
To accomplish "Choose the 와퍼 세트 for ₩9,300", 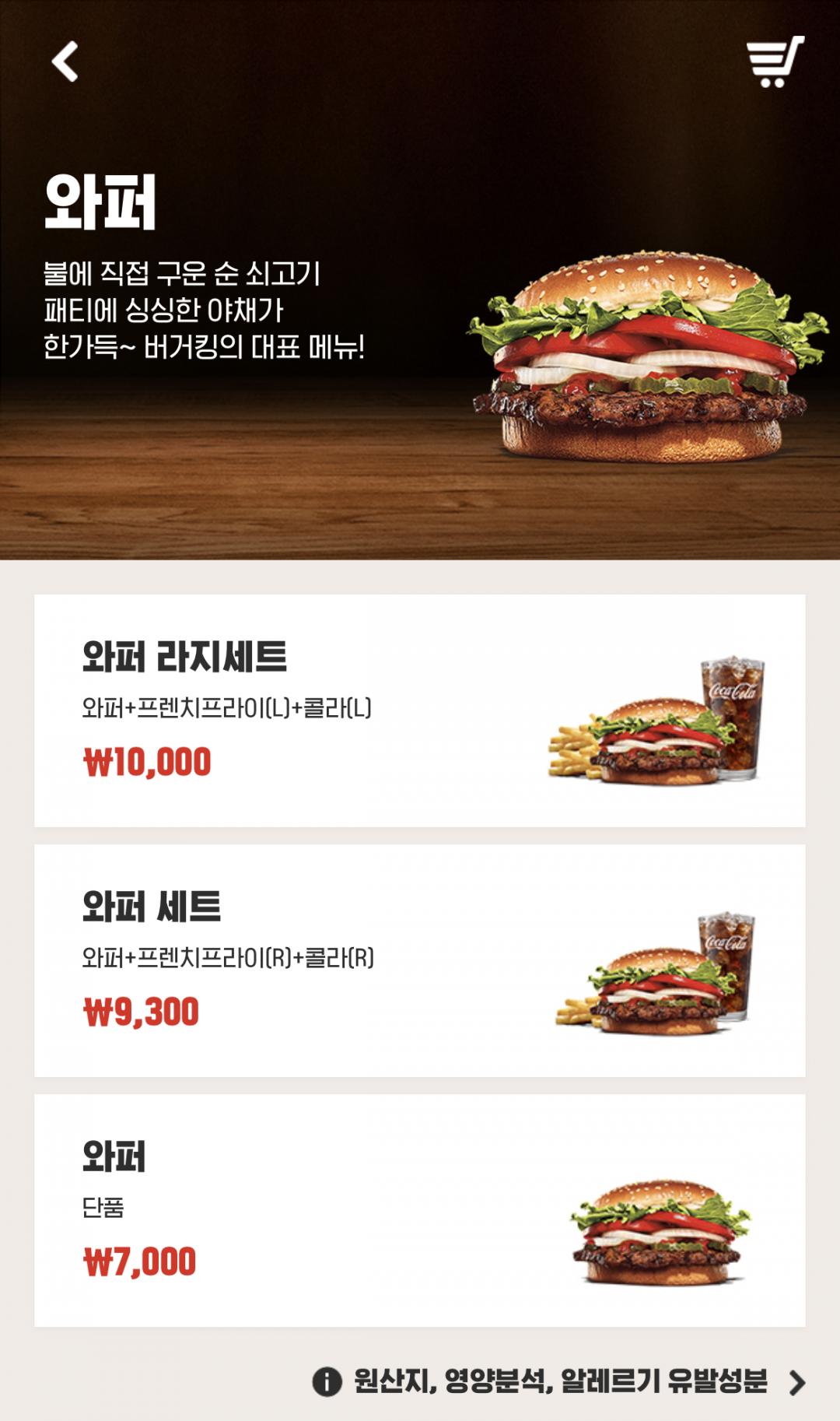I will click(x=419, y=960).
